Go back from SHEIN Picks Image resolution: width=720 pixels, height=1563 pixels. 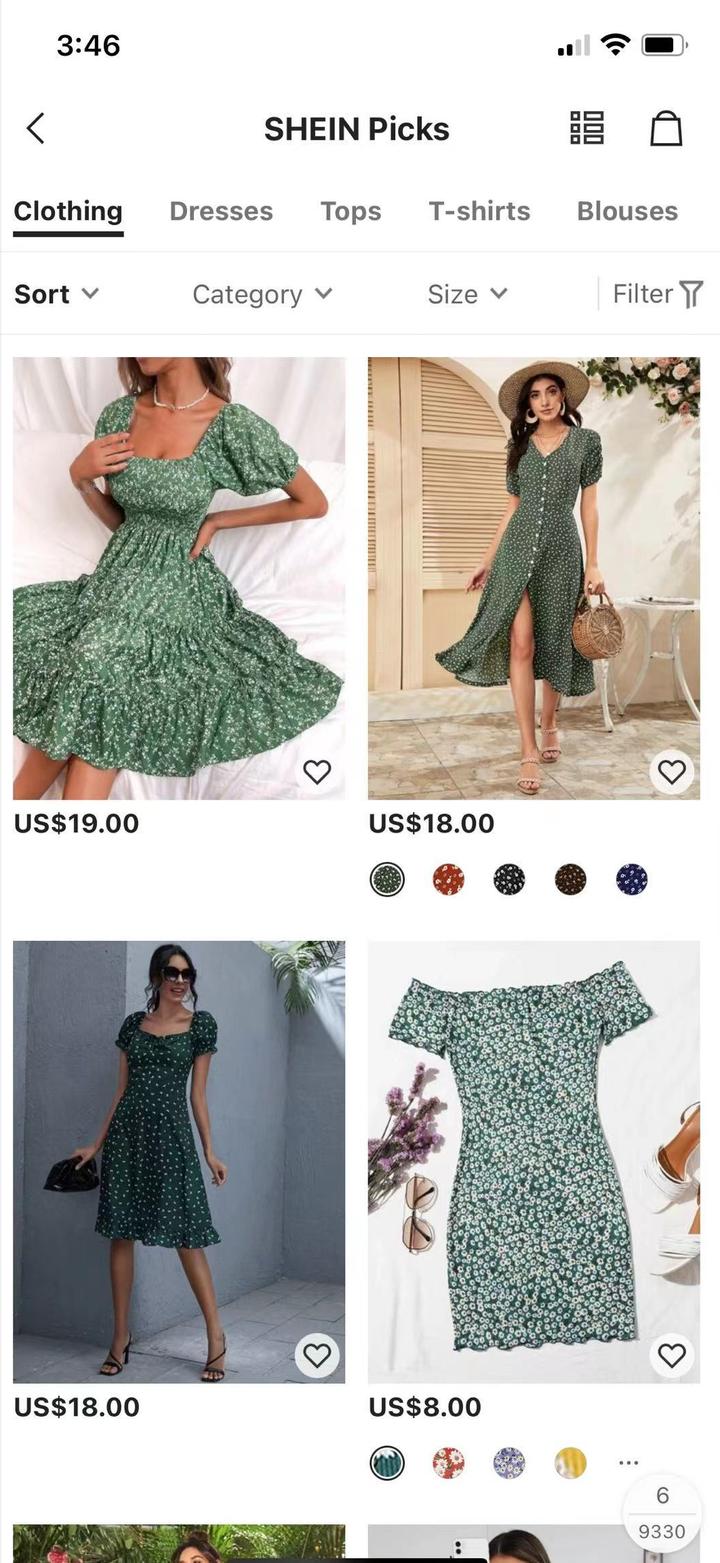click(x=36, y=129)
